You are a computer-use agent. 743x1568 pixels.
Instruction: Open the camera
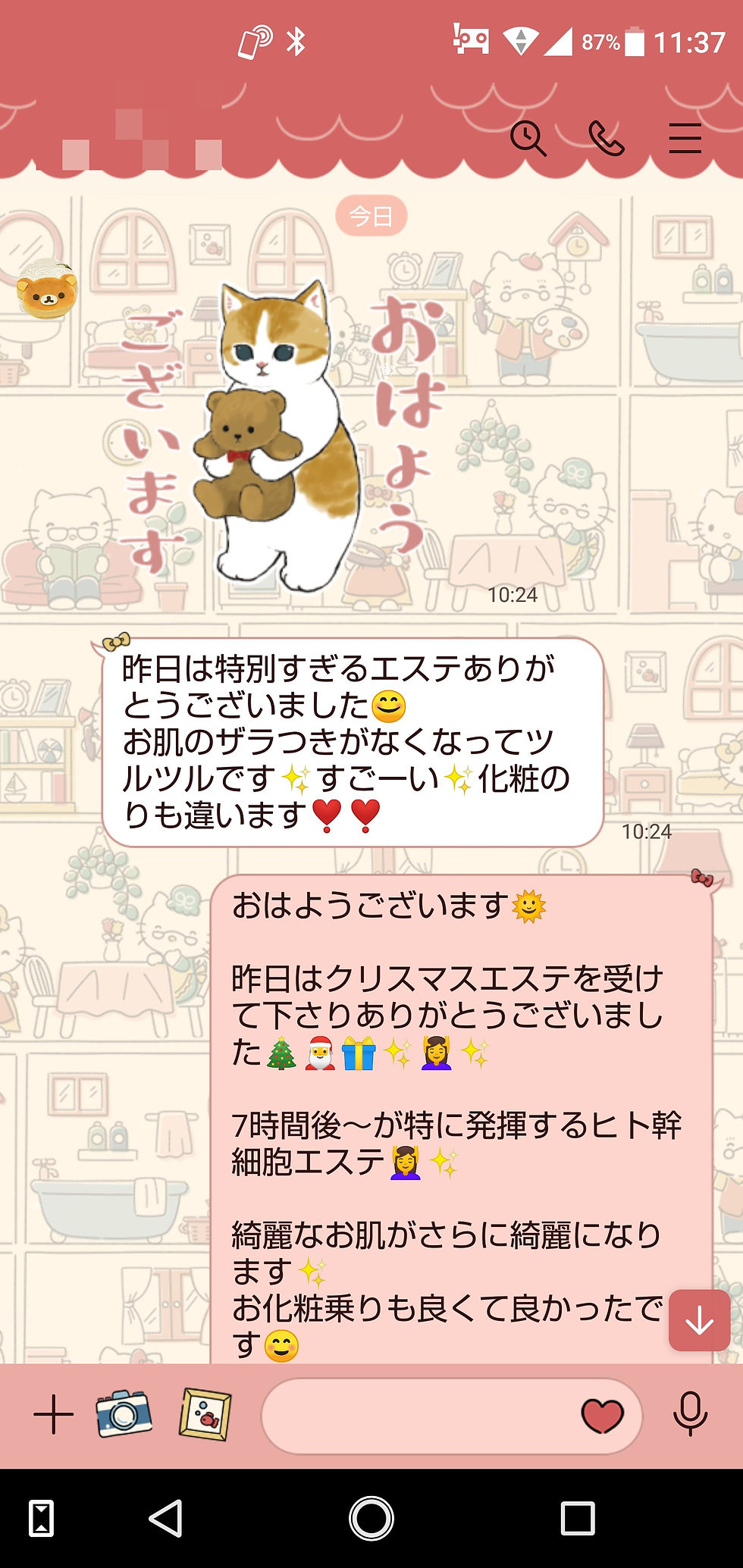[x=124, y=1413]
